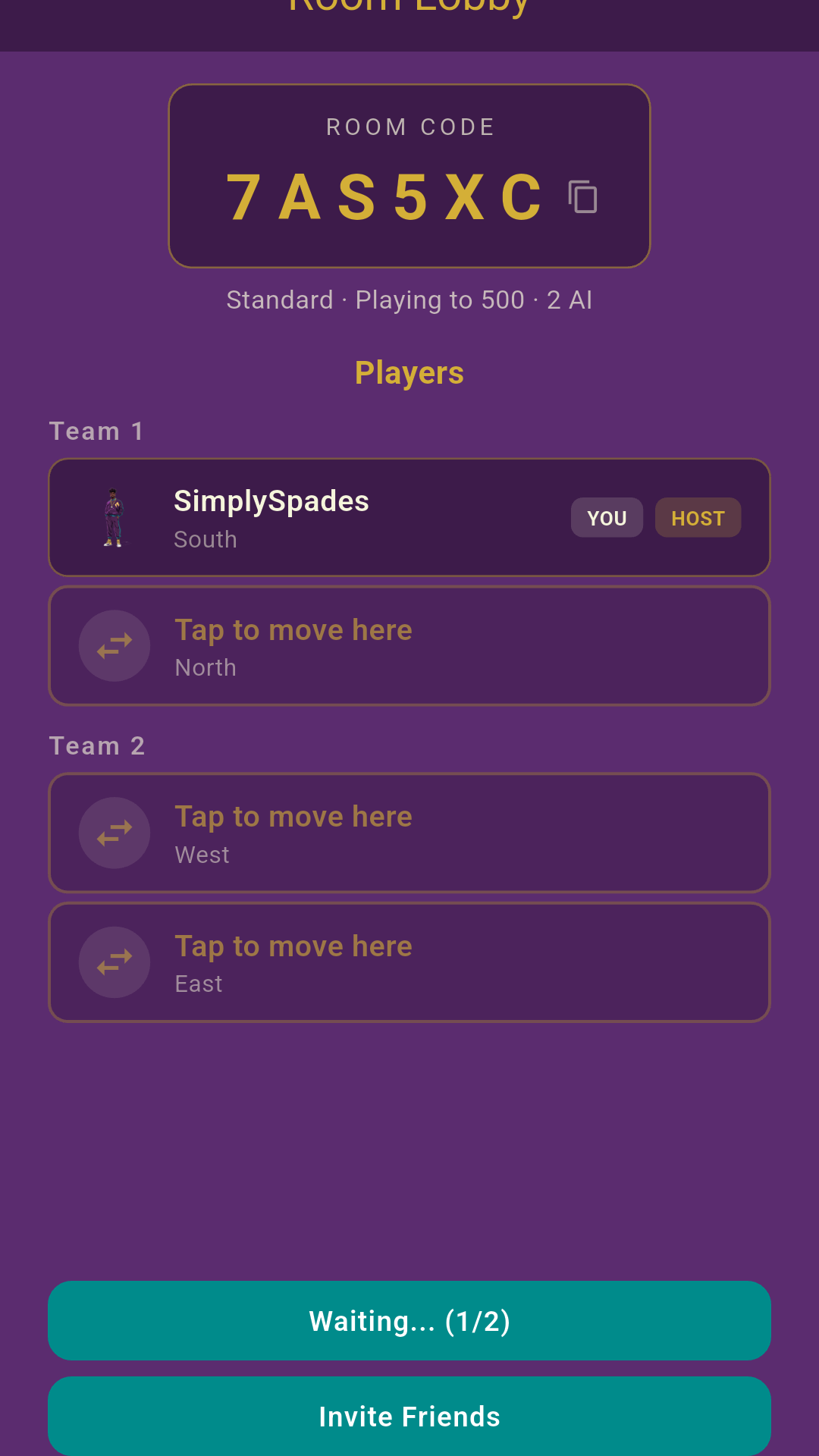
Task: Move to the East seat
Action: 409,962
